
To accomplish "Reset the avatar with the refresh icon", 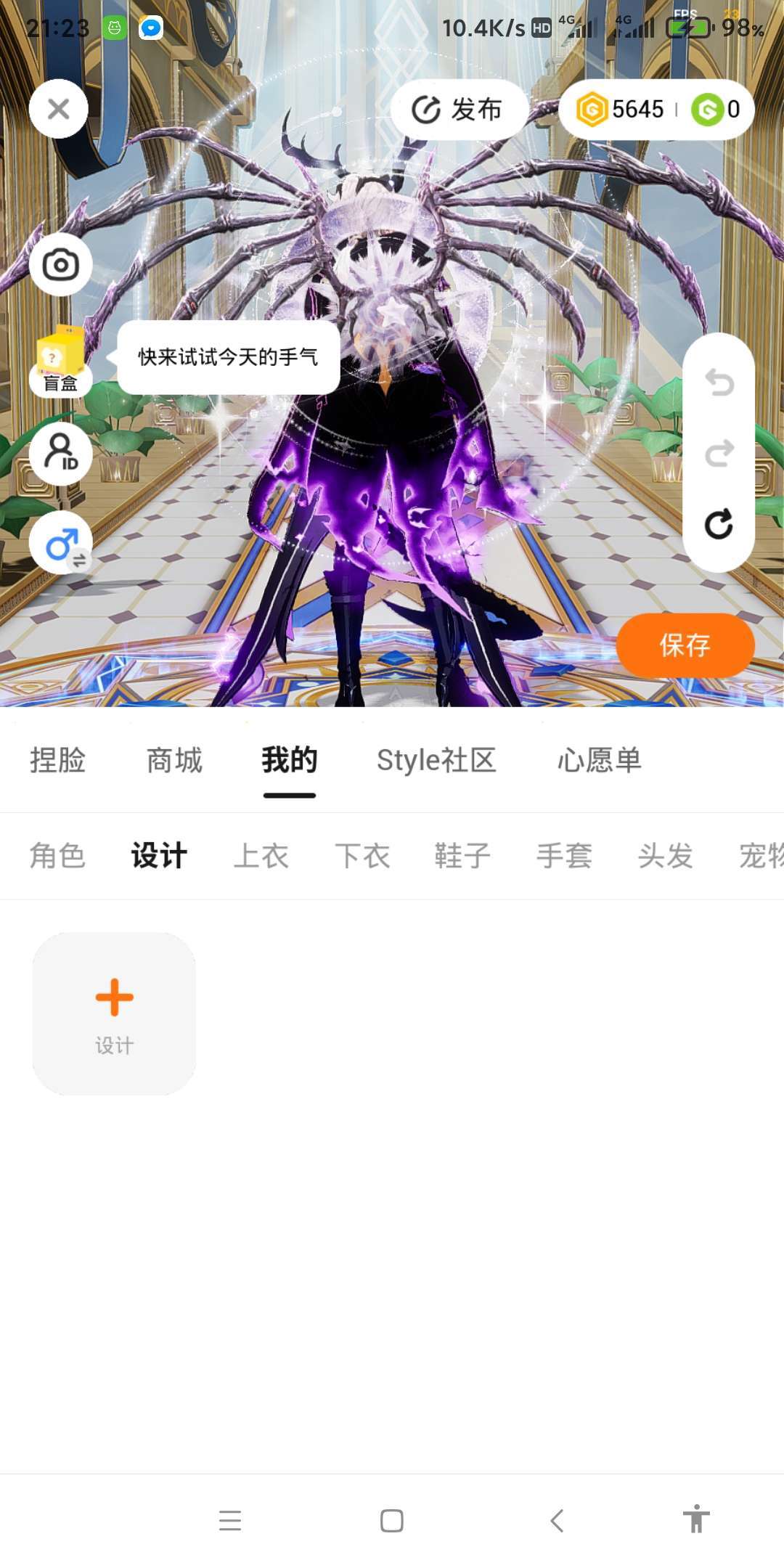I will [x=719, y=524].
